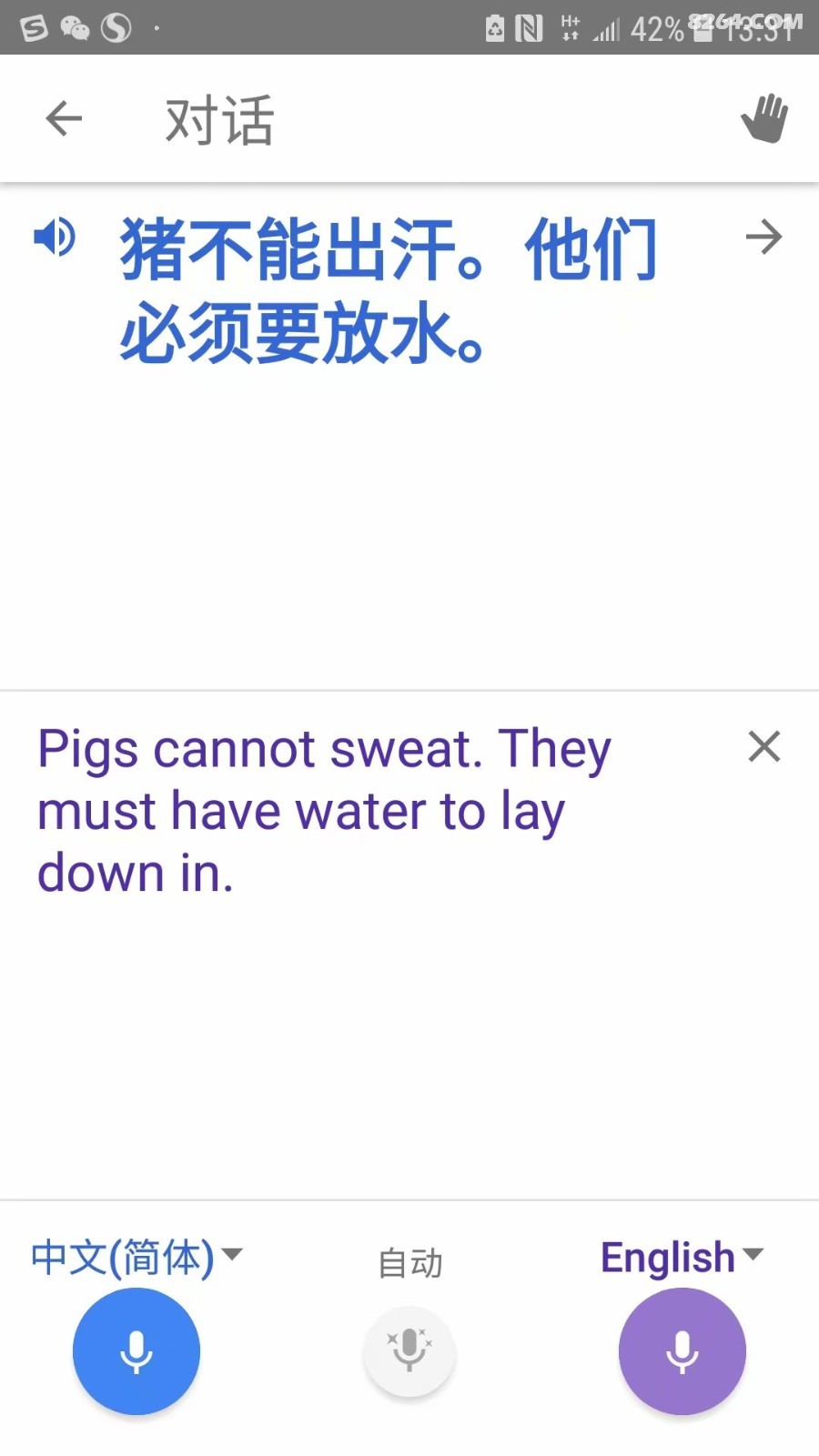Change source language from 中文(简体)
819x1456 pixels.
(x=136, y=1258)
